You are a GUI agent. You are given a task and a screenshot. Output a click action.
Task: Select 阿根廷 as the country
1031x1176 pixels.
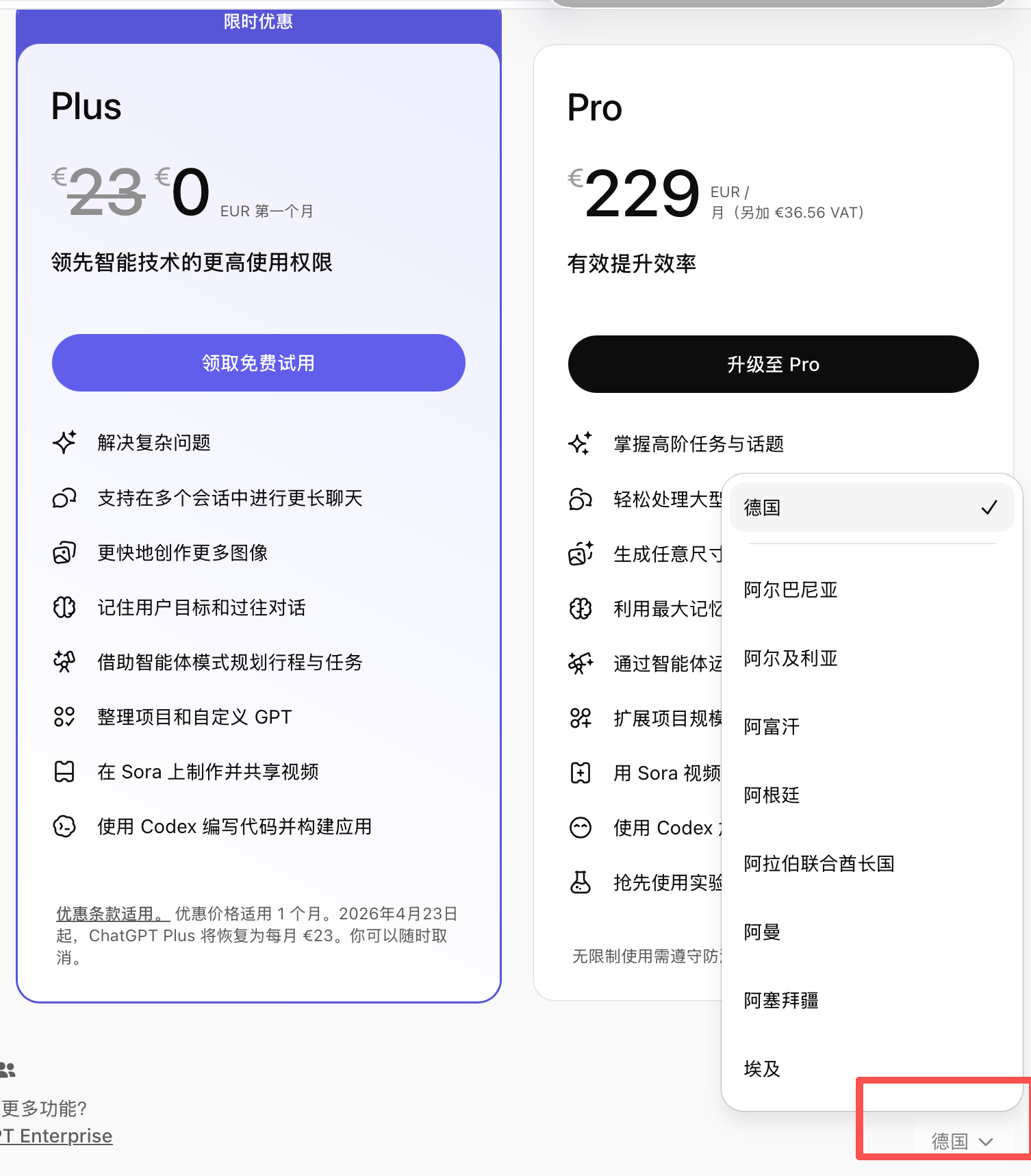coord(772,795)
